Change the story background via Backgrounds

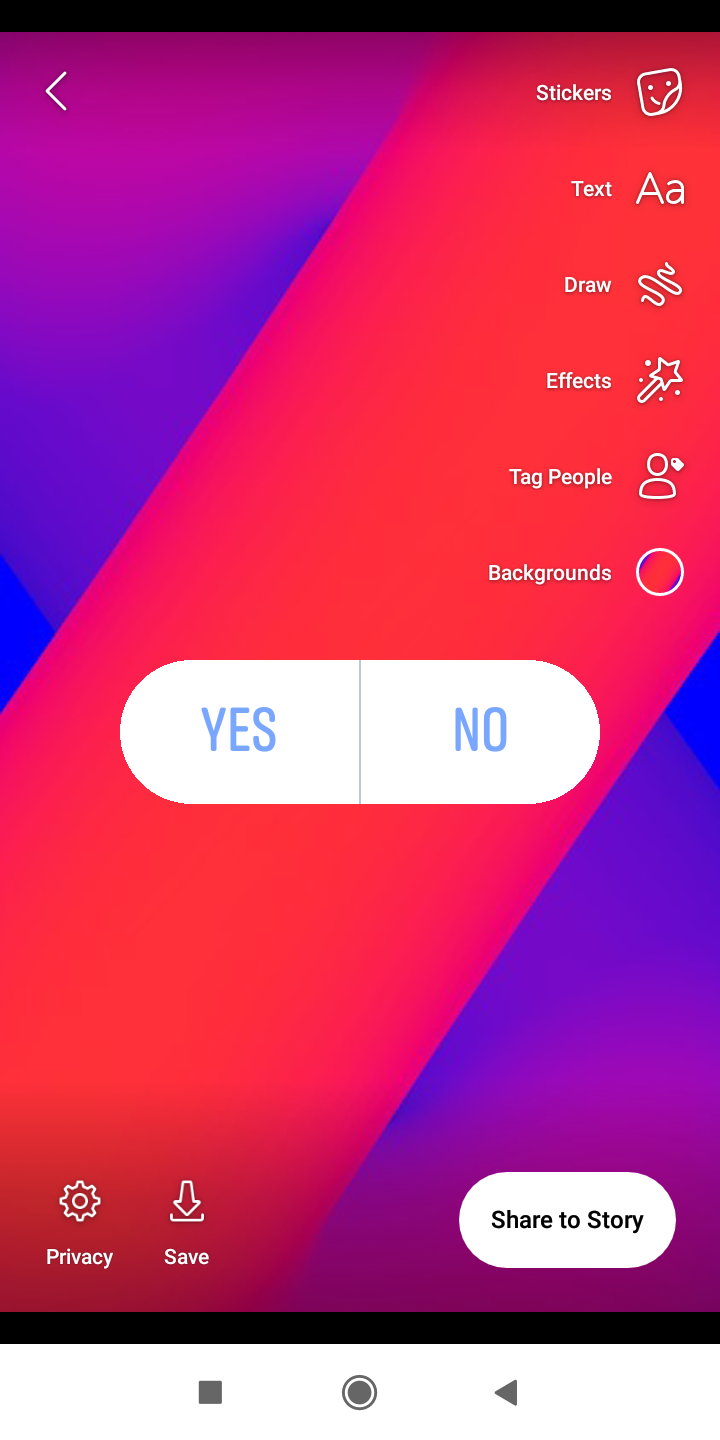tap(660, 573)
